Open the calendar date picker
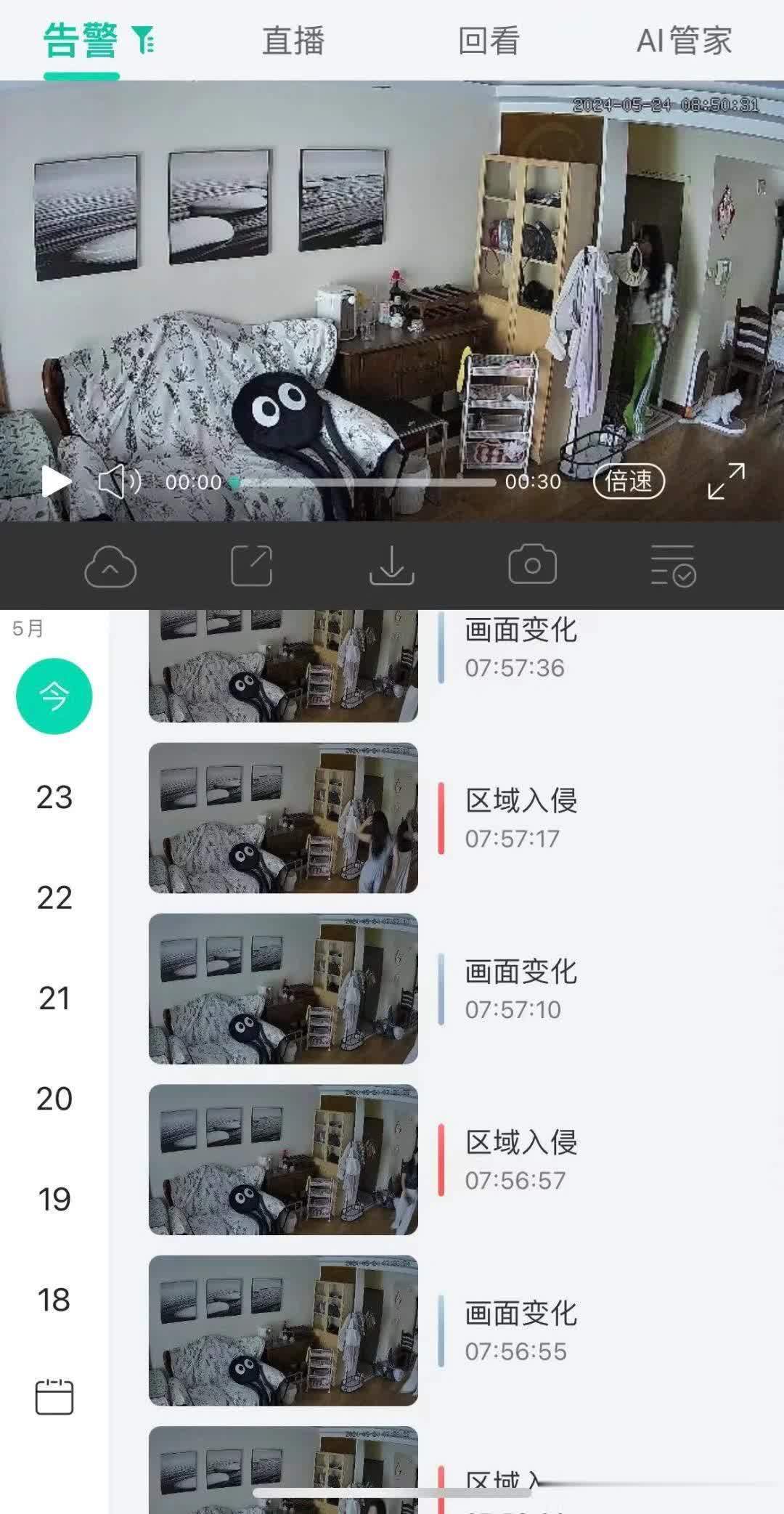 (54, 1396)
